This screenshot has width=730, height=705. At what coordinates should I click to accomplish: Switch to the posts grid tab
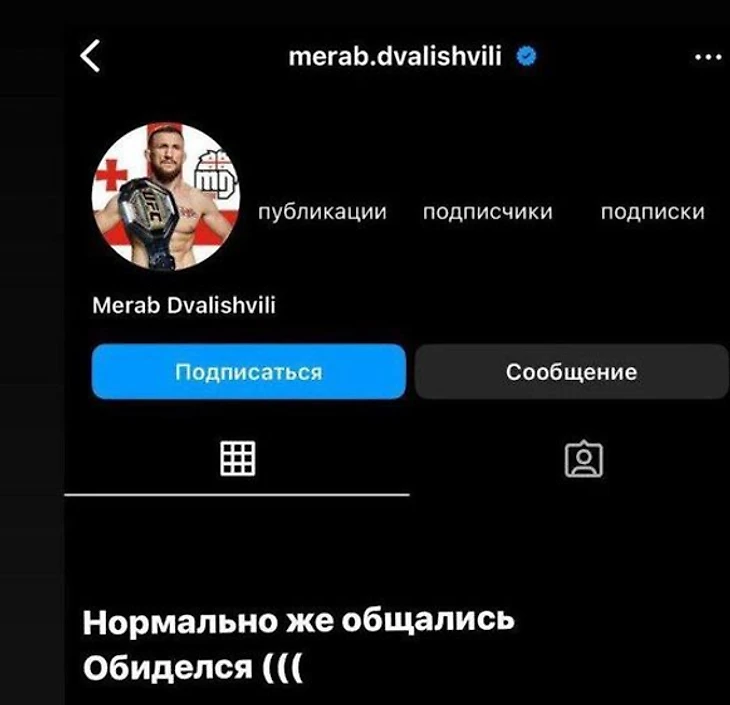click(237, 458)
